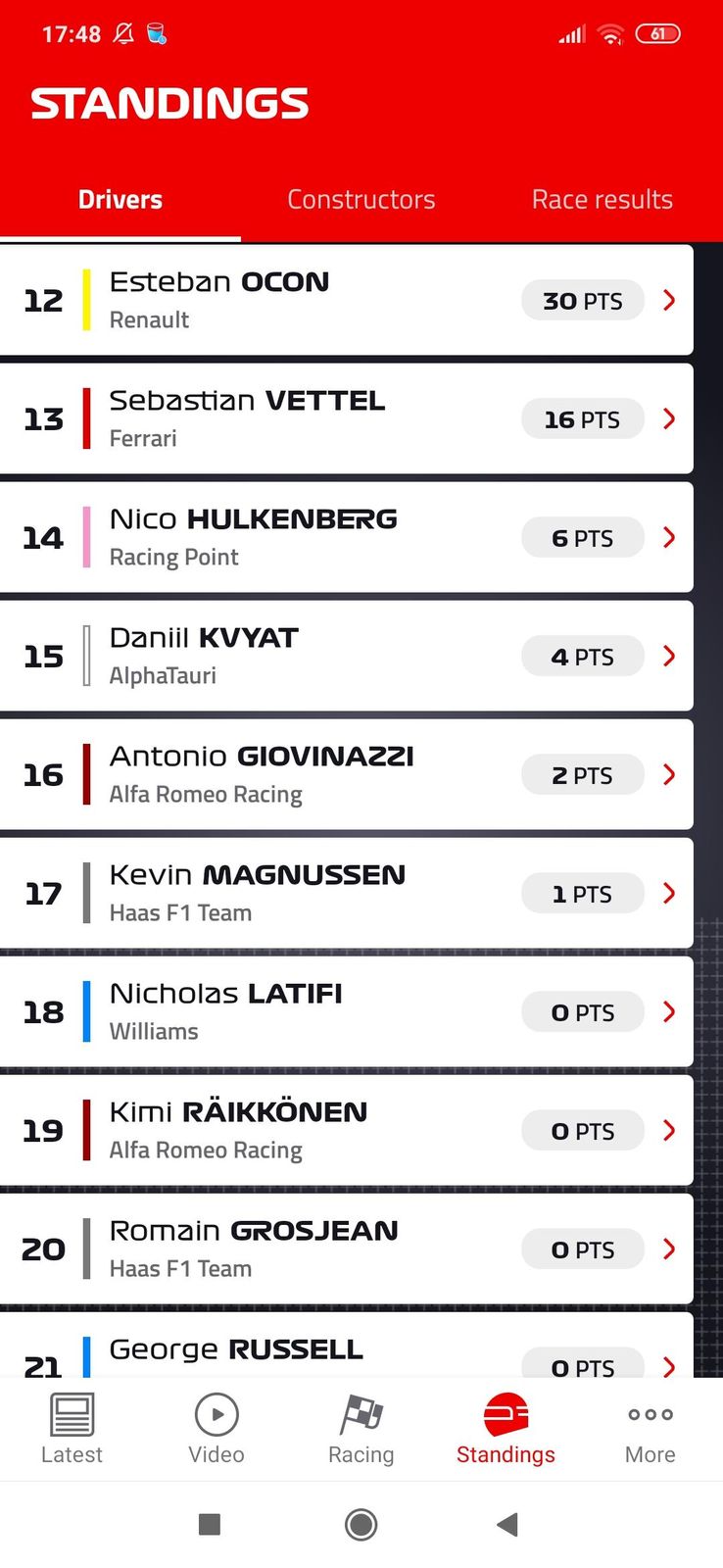View Romain Grosjean's driver details
723x1568 pixels.
[346, 1249]
